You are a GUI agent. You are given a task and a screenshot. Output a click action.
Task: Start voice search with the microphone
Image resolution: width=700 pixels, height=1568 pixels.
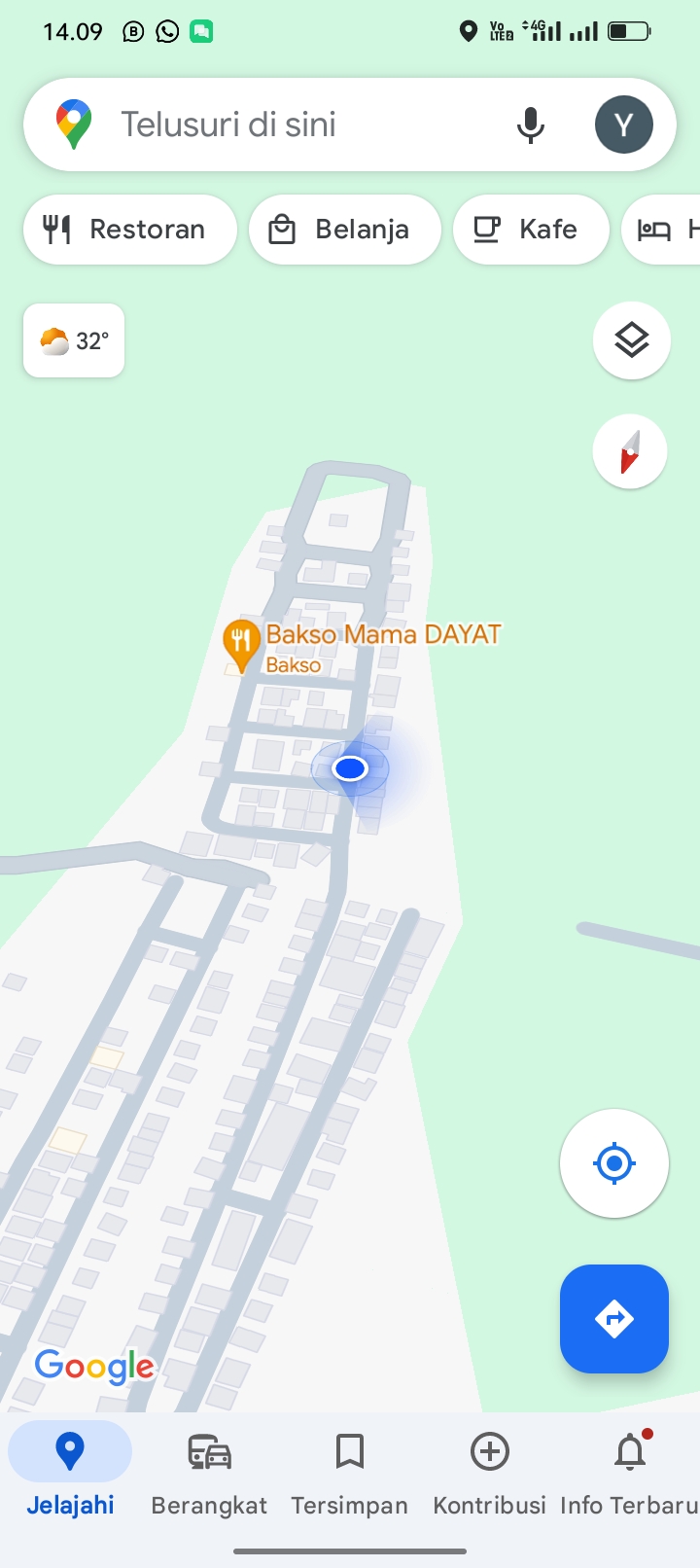pos(531,125)
